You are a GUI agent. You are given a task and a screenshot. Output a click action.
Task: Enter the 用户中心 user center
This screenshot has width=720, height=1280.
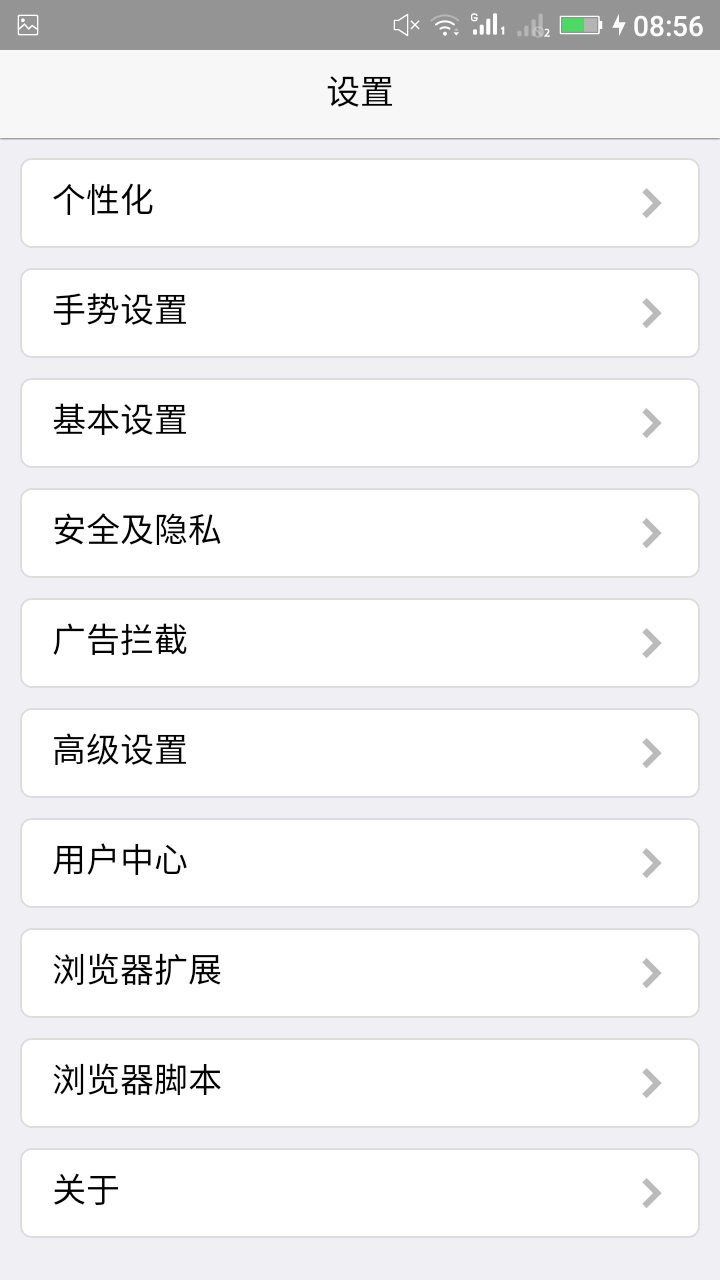pos(360,863)
